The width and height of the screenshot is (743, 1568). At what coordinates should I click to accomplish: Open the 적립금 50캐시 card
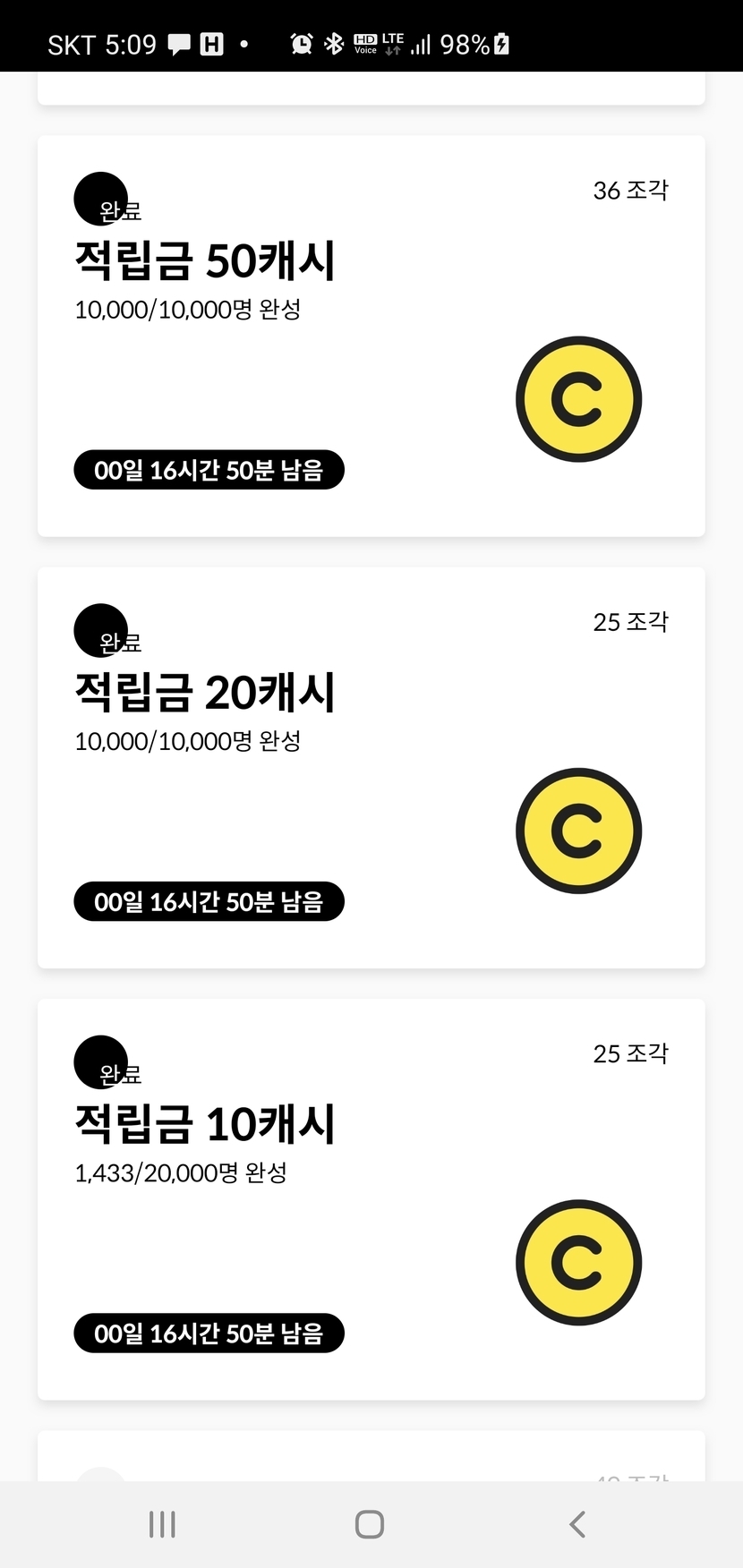click(371, 336)
